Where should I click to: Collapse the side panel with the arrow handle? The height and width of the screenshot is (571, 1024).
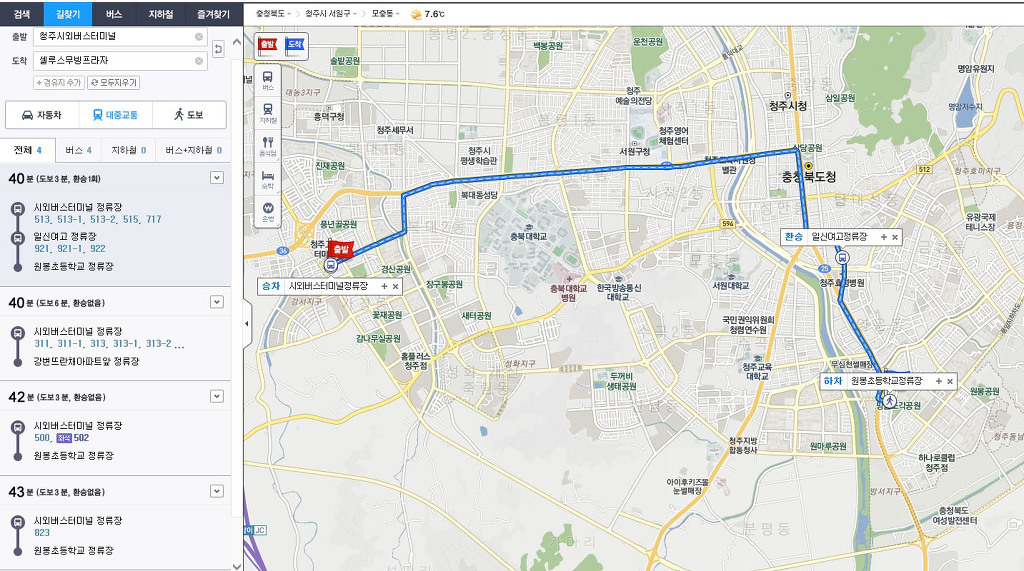click(x=247, y=324)
